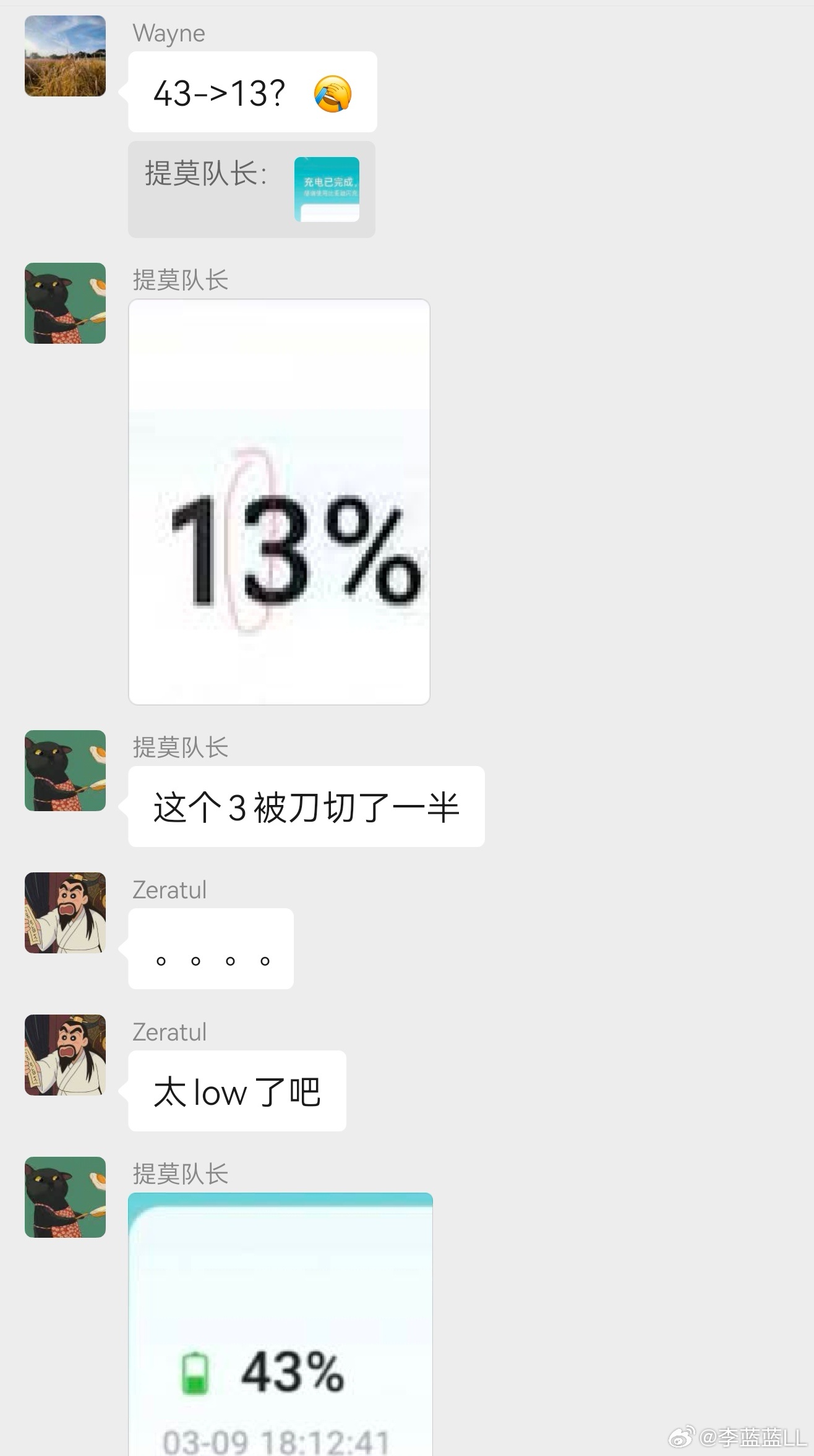Click the bubble '这个3被刀切了一半'
Viewport: 814px width, 1456px height.
click(x=306, y=807)
